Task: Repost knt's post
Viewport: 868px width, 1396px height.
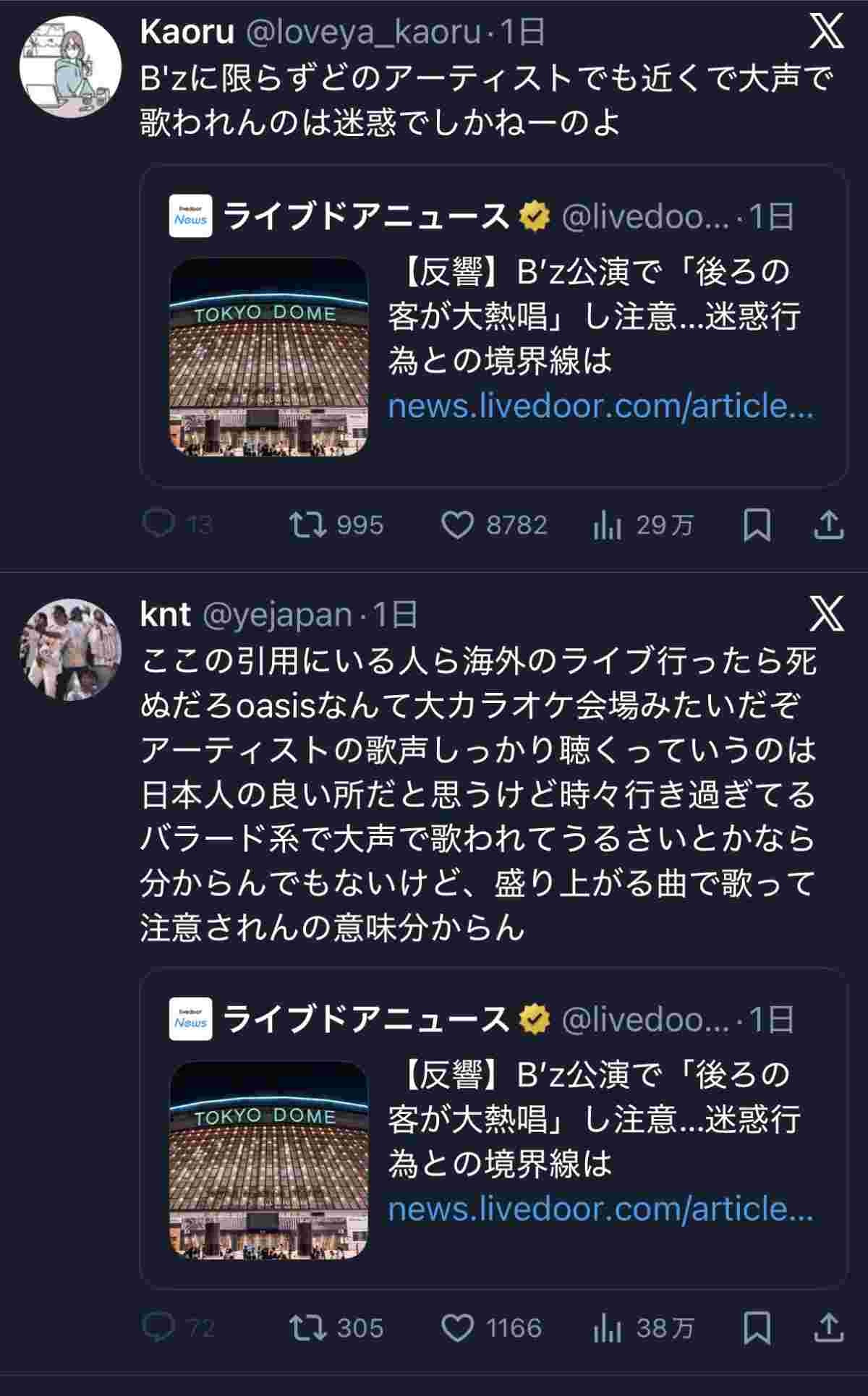Action: [x=308, y=1328]
